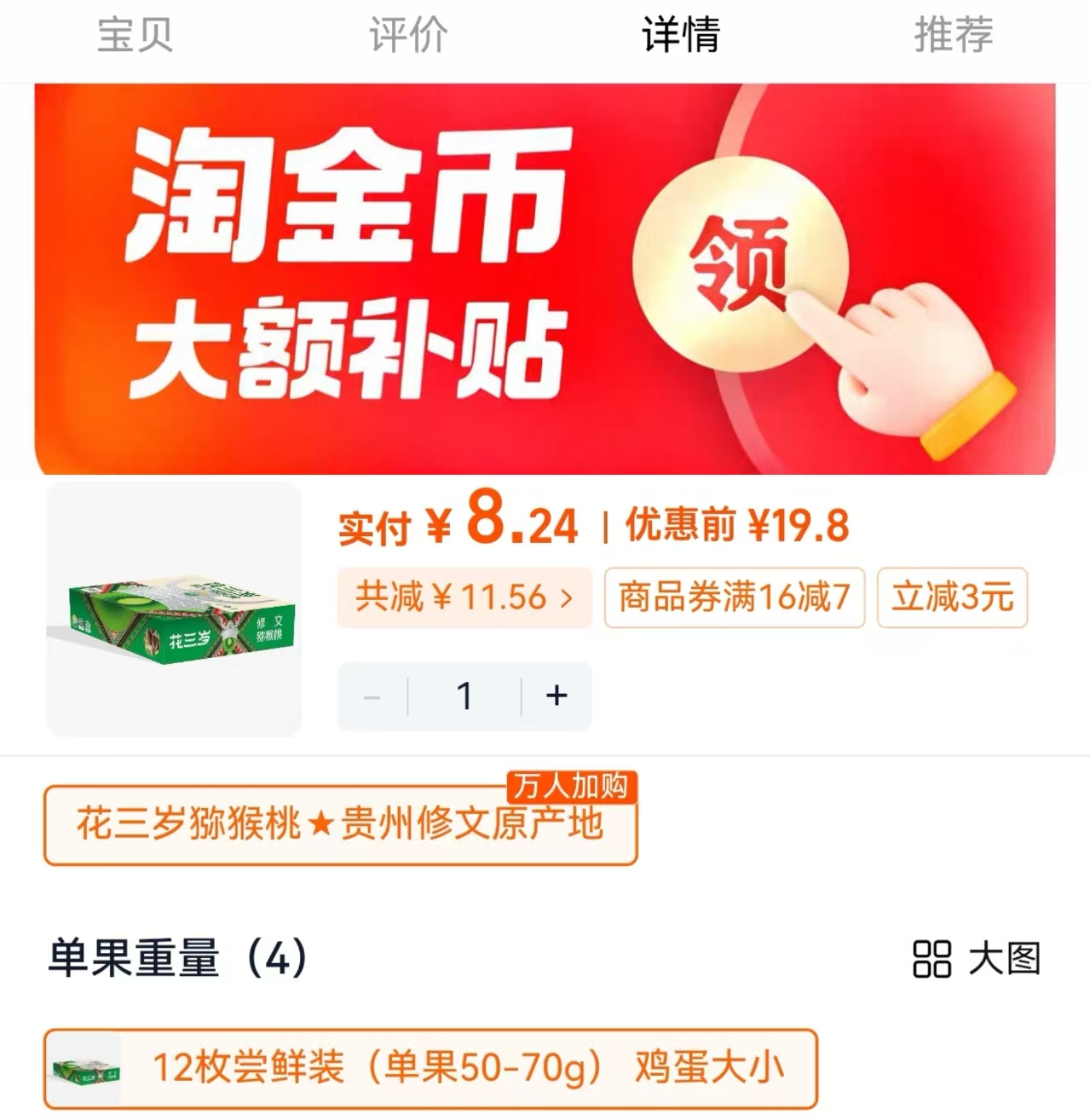
Task: Select the 详情 details tab
Action: coord(681,36)
